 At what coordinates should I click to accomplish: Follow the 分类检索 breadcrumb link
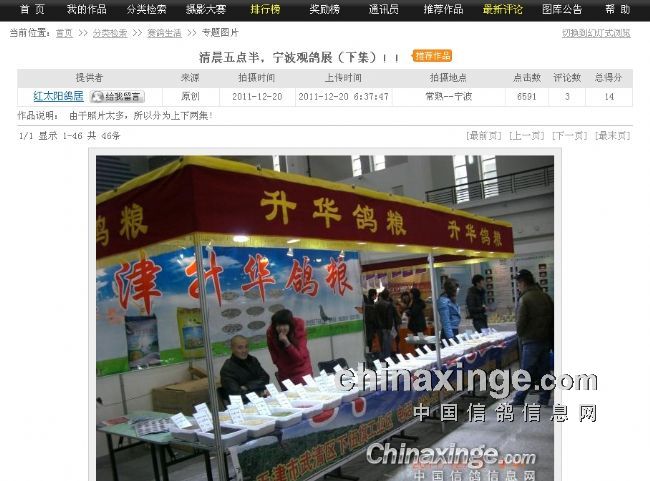[110, 33]
